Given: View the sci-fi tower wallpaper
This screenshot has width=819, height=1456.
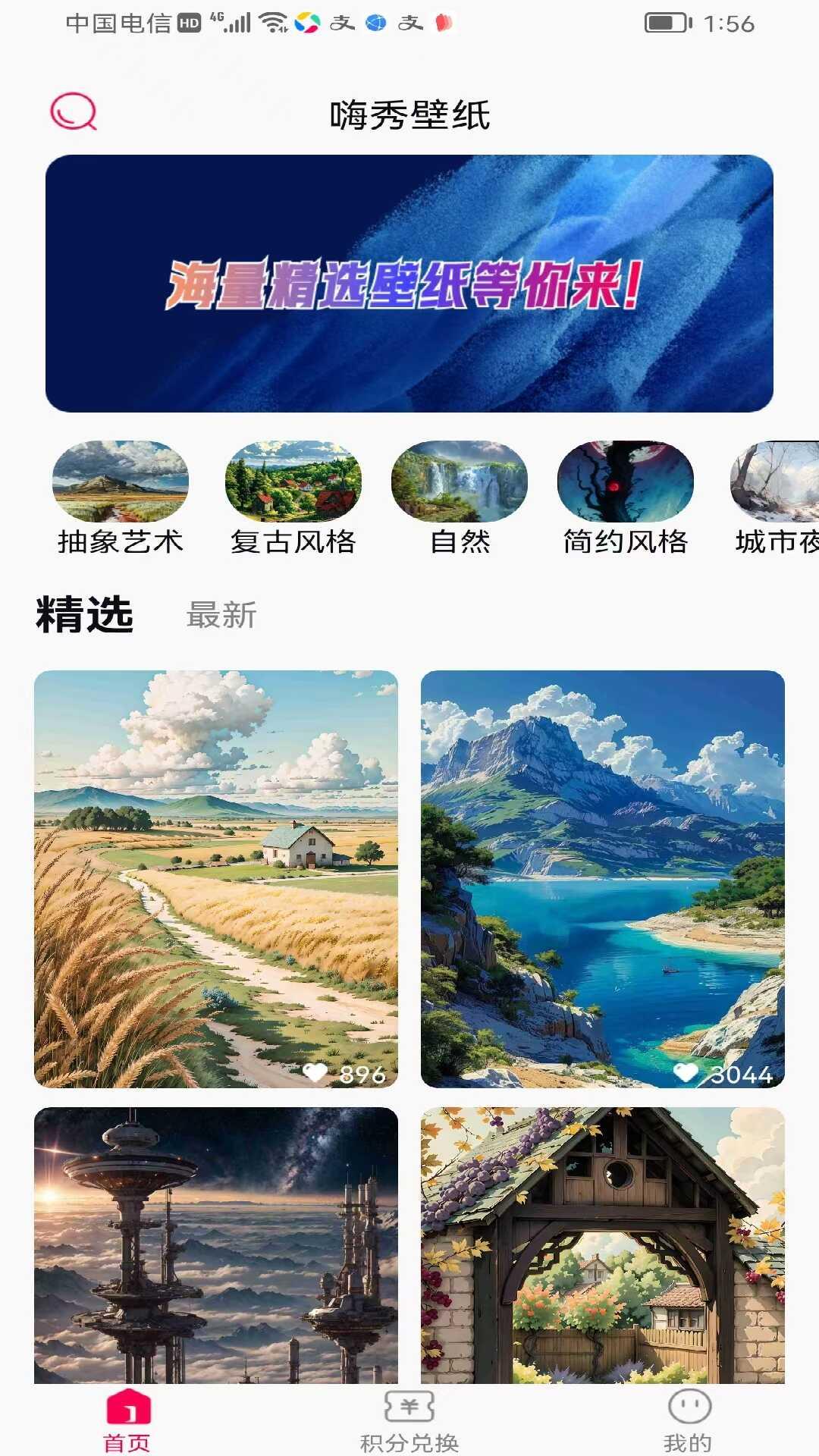Looking at the screenshot, I should 216,1245.
